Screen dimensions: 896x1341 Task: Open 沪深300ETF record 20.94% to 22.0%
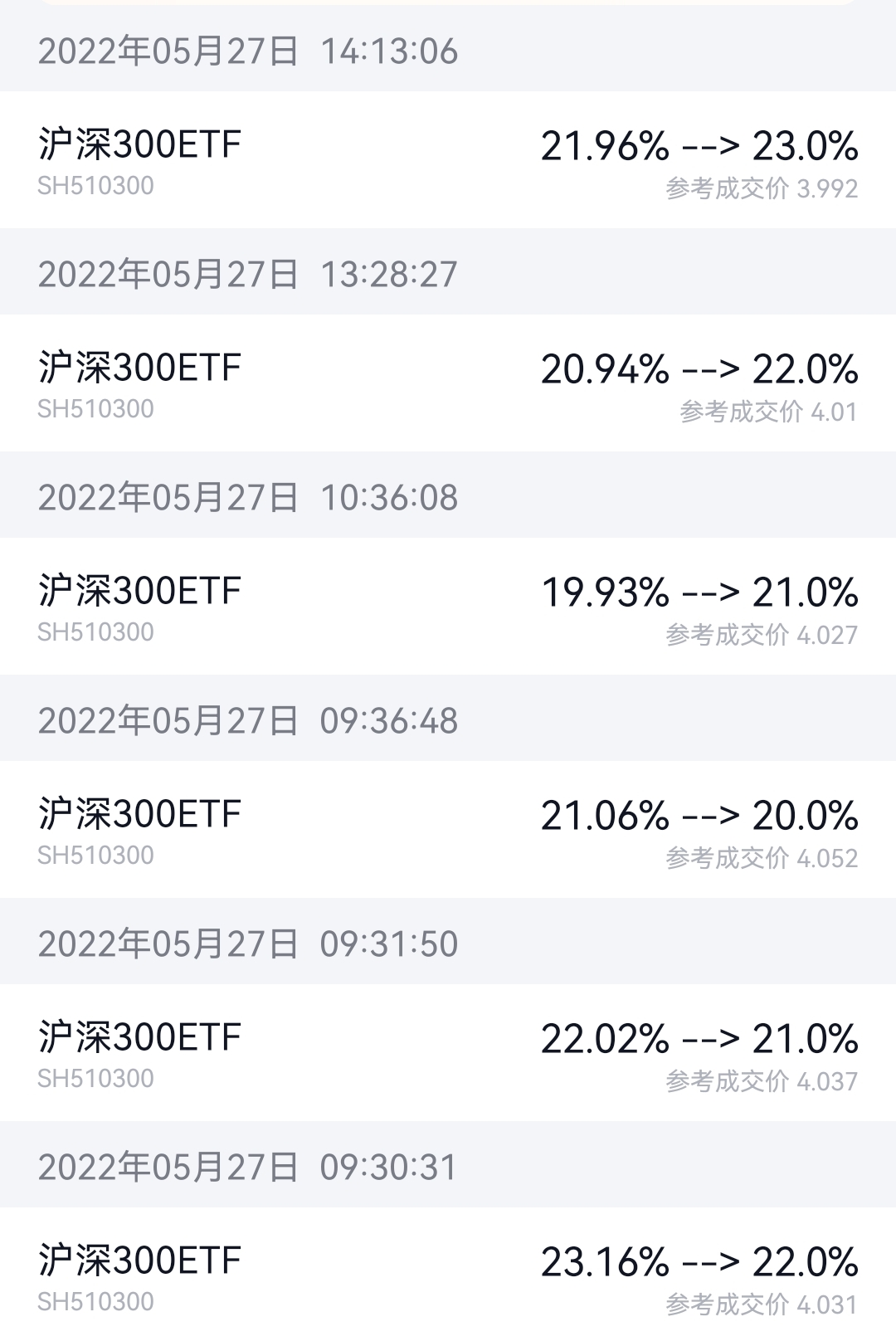click(448, 383)
